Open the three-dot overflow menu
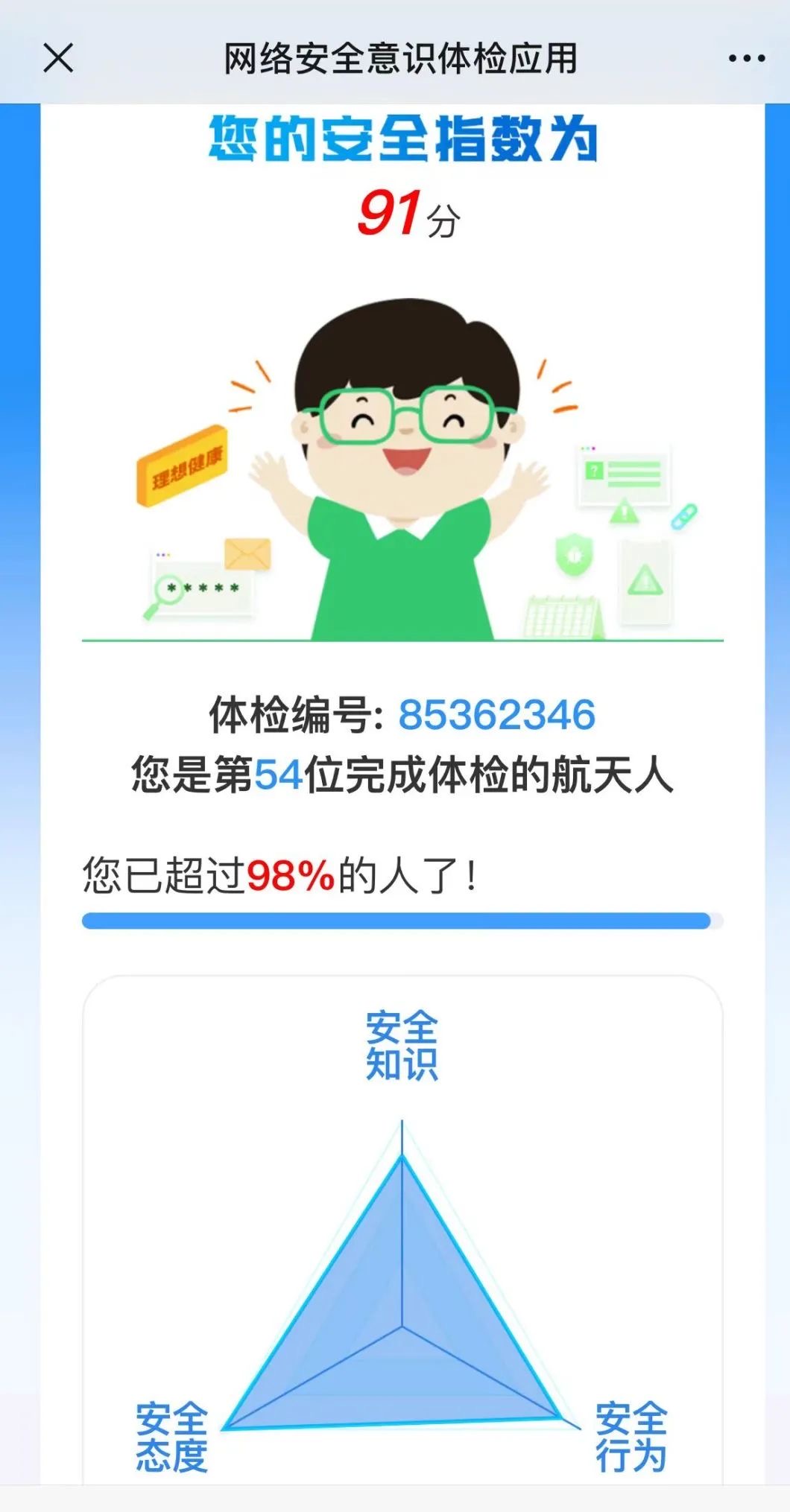 click(x=746, y=58)
